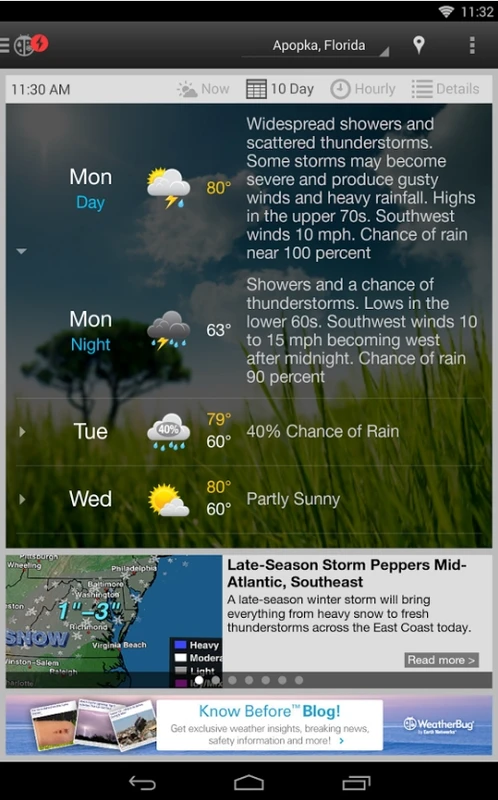Open the overflow menu

[x=472, y=45]
